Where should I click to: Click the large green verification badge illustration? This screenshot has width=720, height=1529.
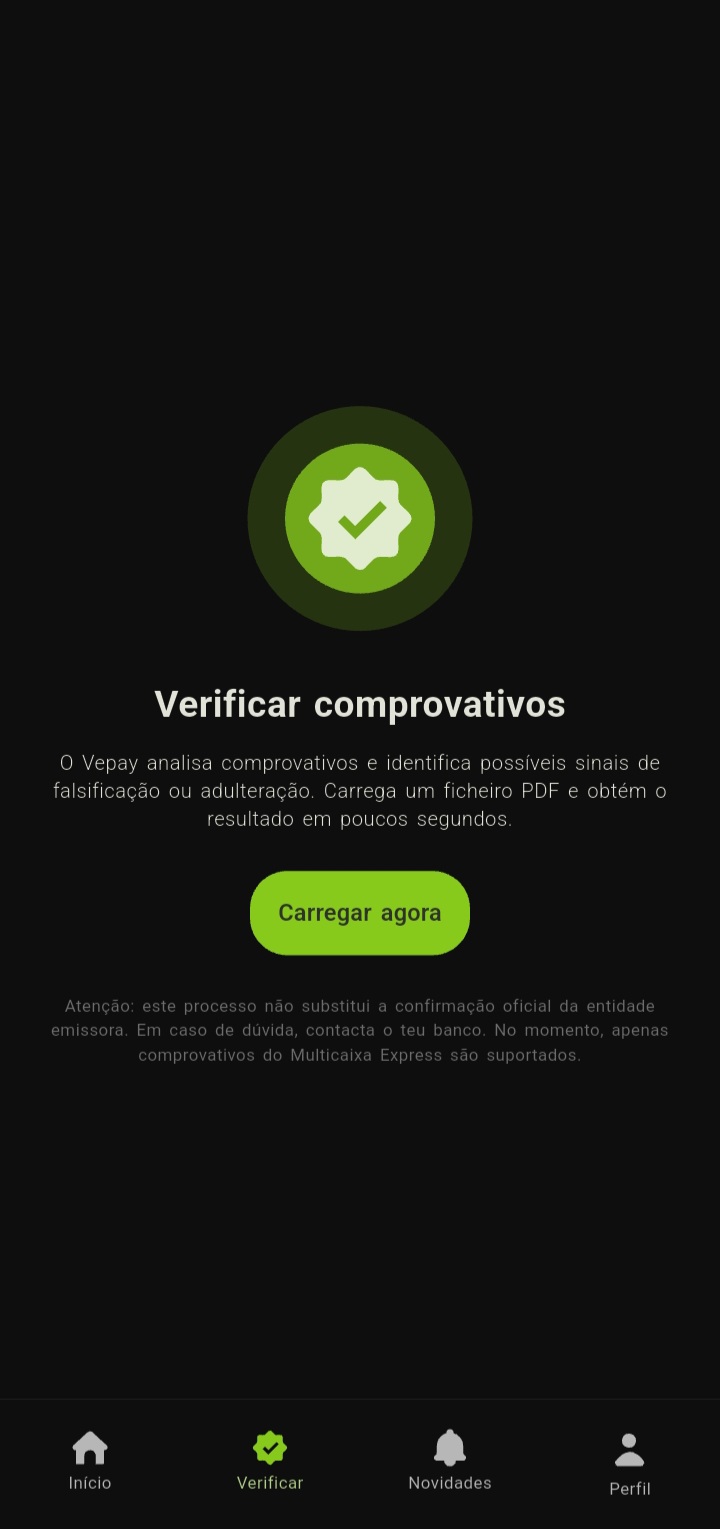pyautogui.click(x=359, y=518)
